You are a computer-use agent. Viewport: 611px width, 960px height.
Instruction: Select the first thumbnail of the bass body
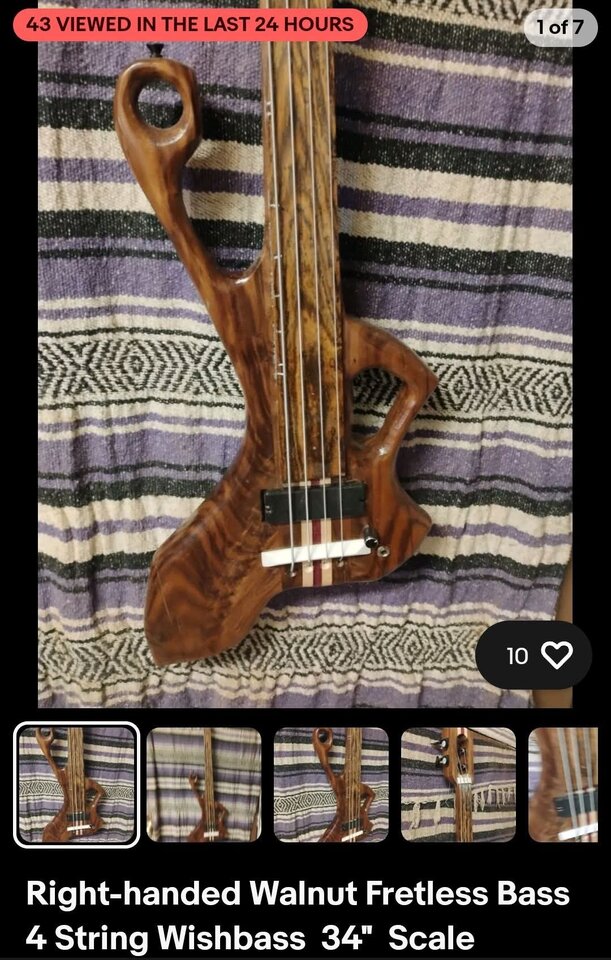click(x=77, y=784)
